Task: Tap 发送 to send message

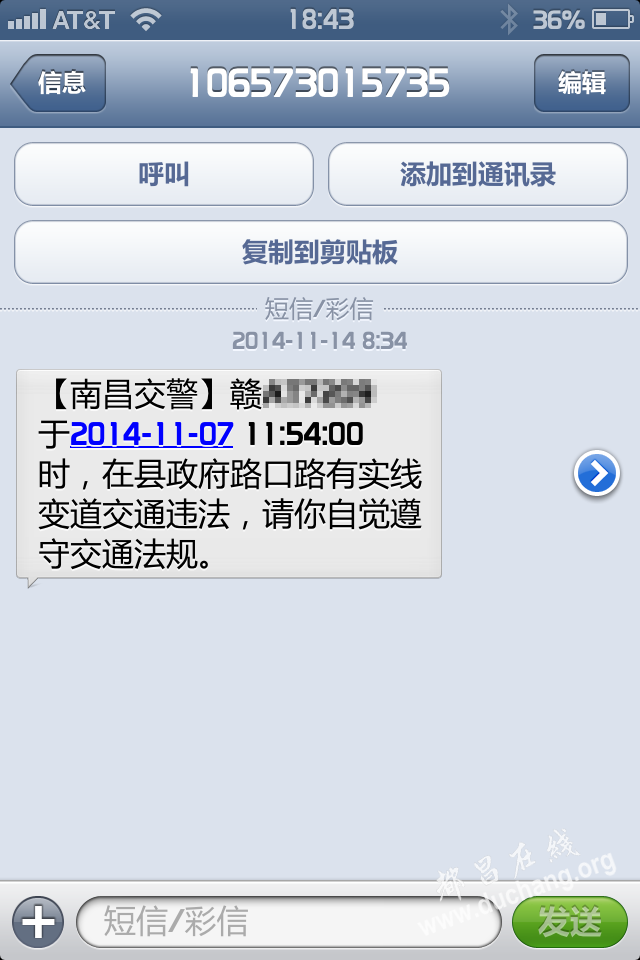Action: click(569, 921)
